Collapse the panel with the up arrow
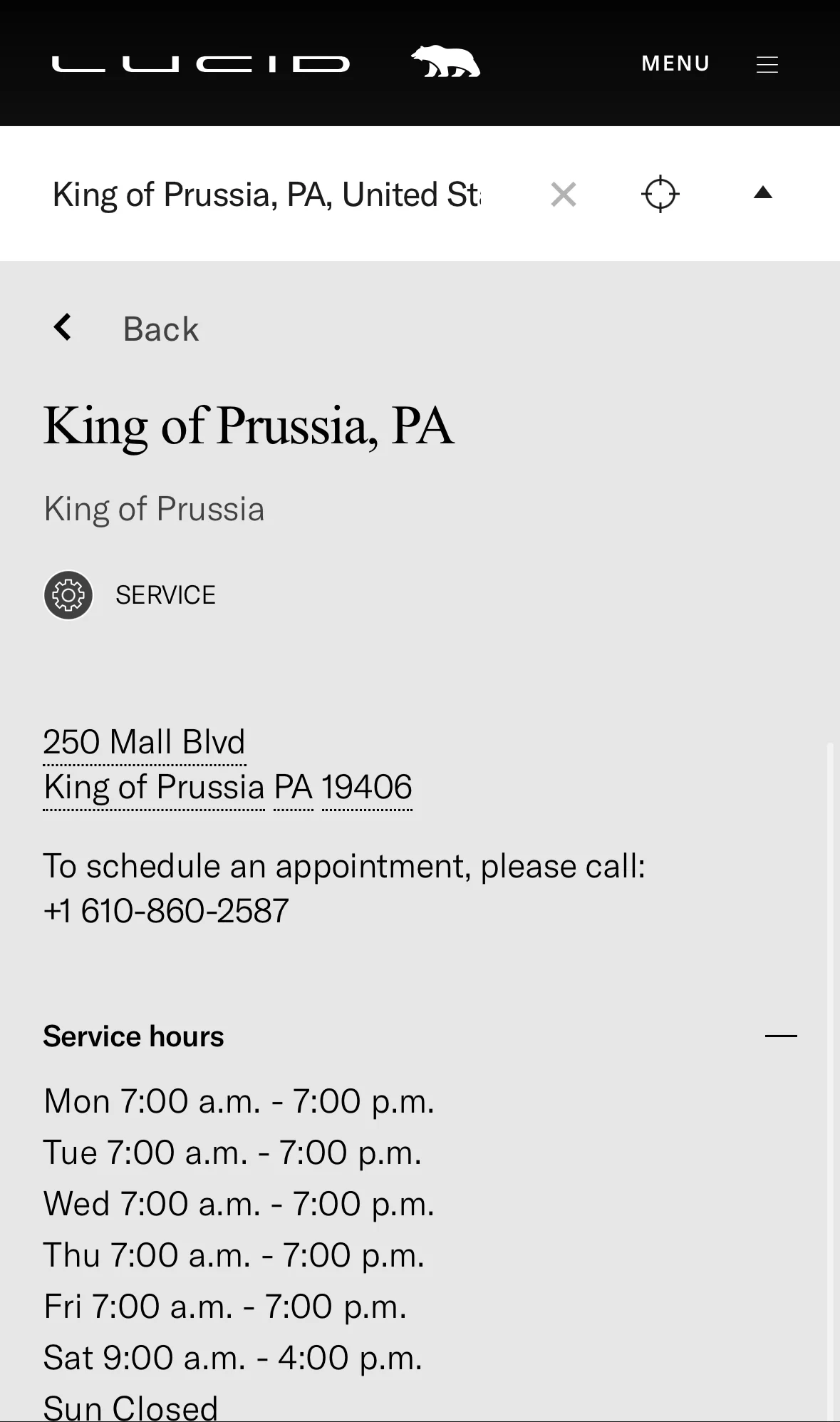This screenshot has width=840, height=1422. coord(763,192)
